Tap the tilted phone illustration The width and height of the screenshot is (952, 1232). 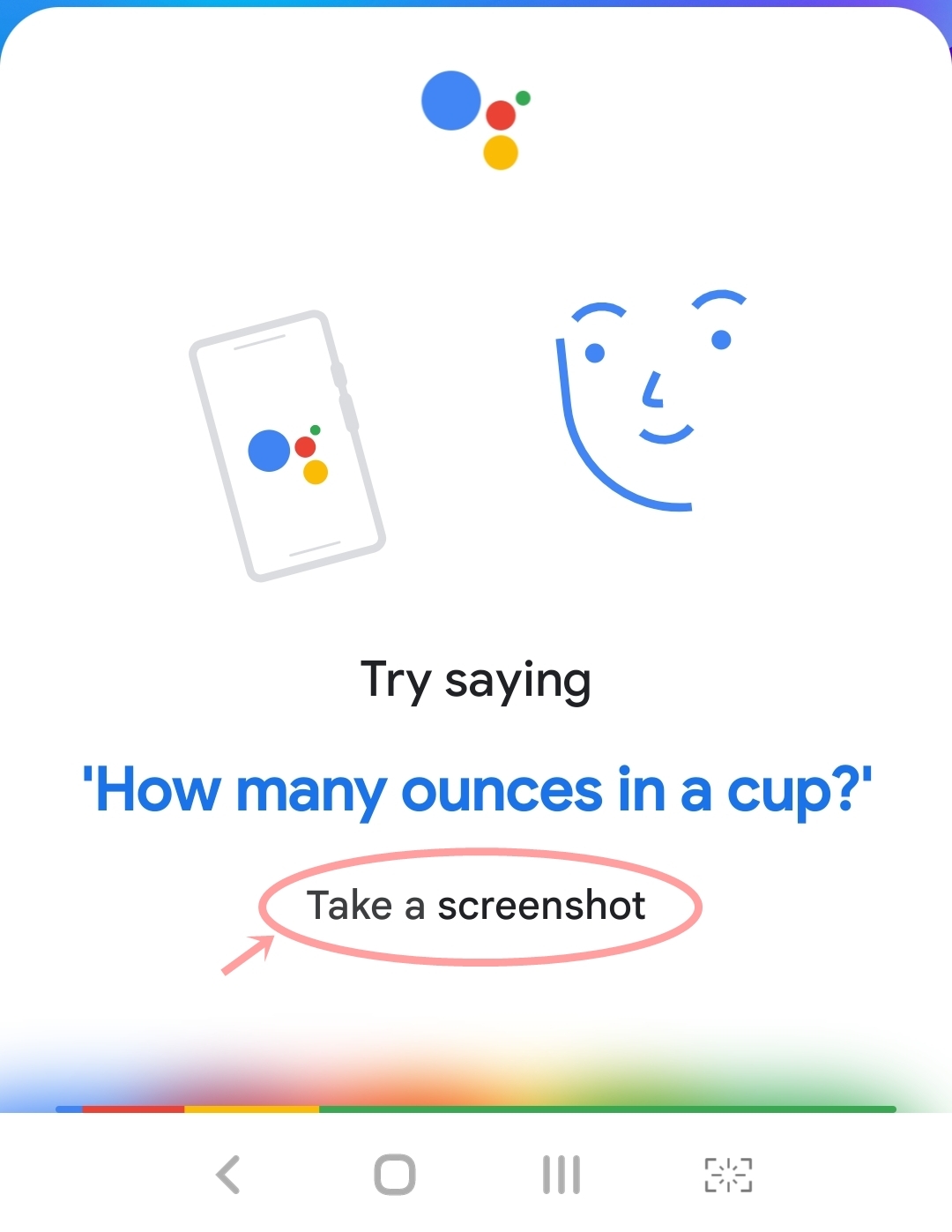286,445
